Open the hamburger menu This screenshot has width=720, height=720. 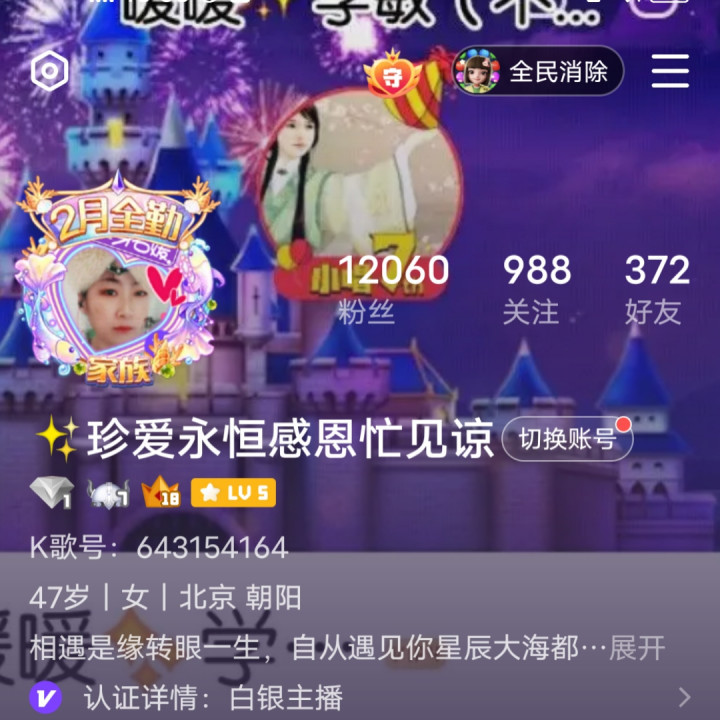tap(670, 71)
